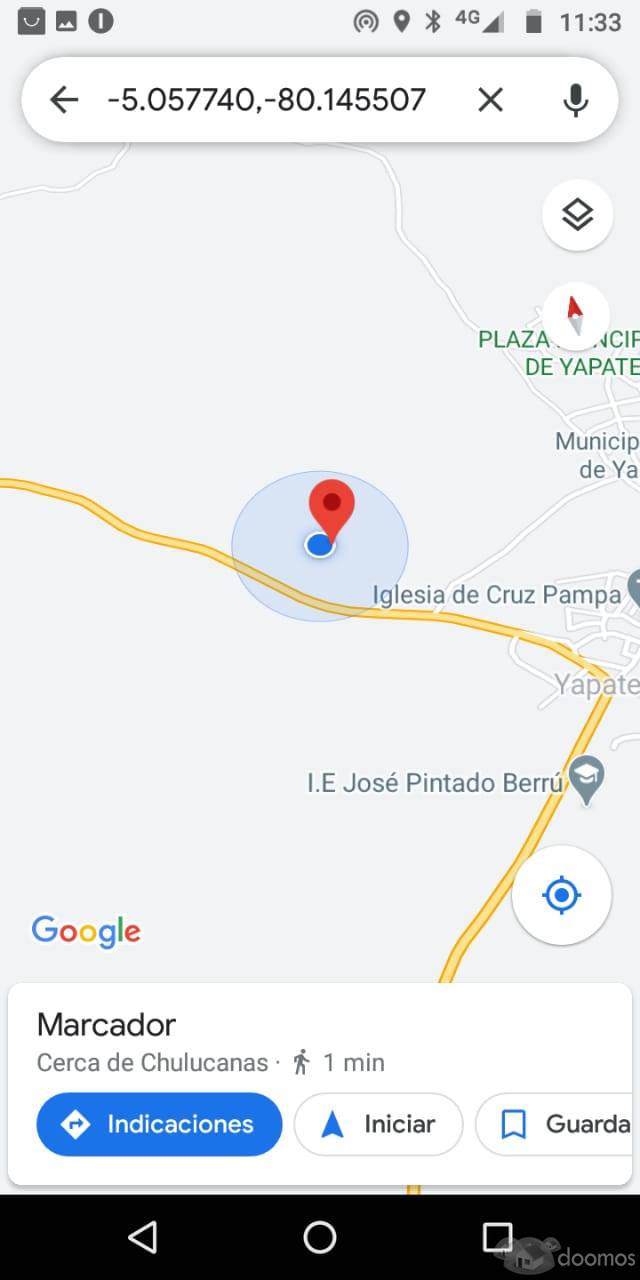Save this place with the Guardar chip
This screenshot has height=1280, width=640.
coord(557,1124)
